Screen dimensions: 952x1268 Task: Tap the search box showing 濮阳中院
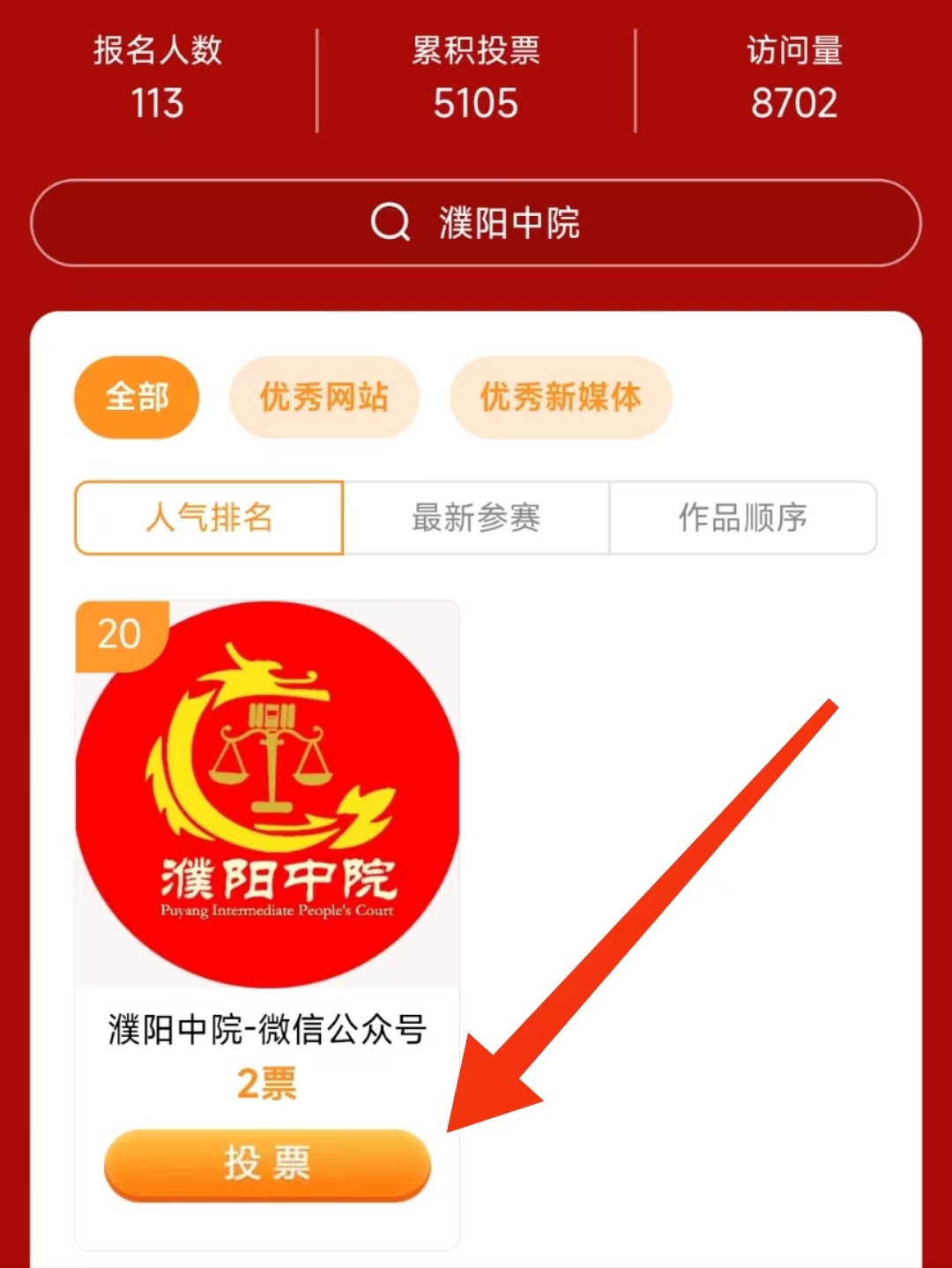476,223
